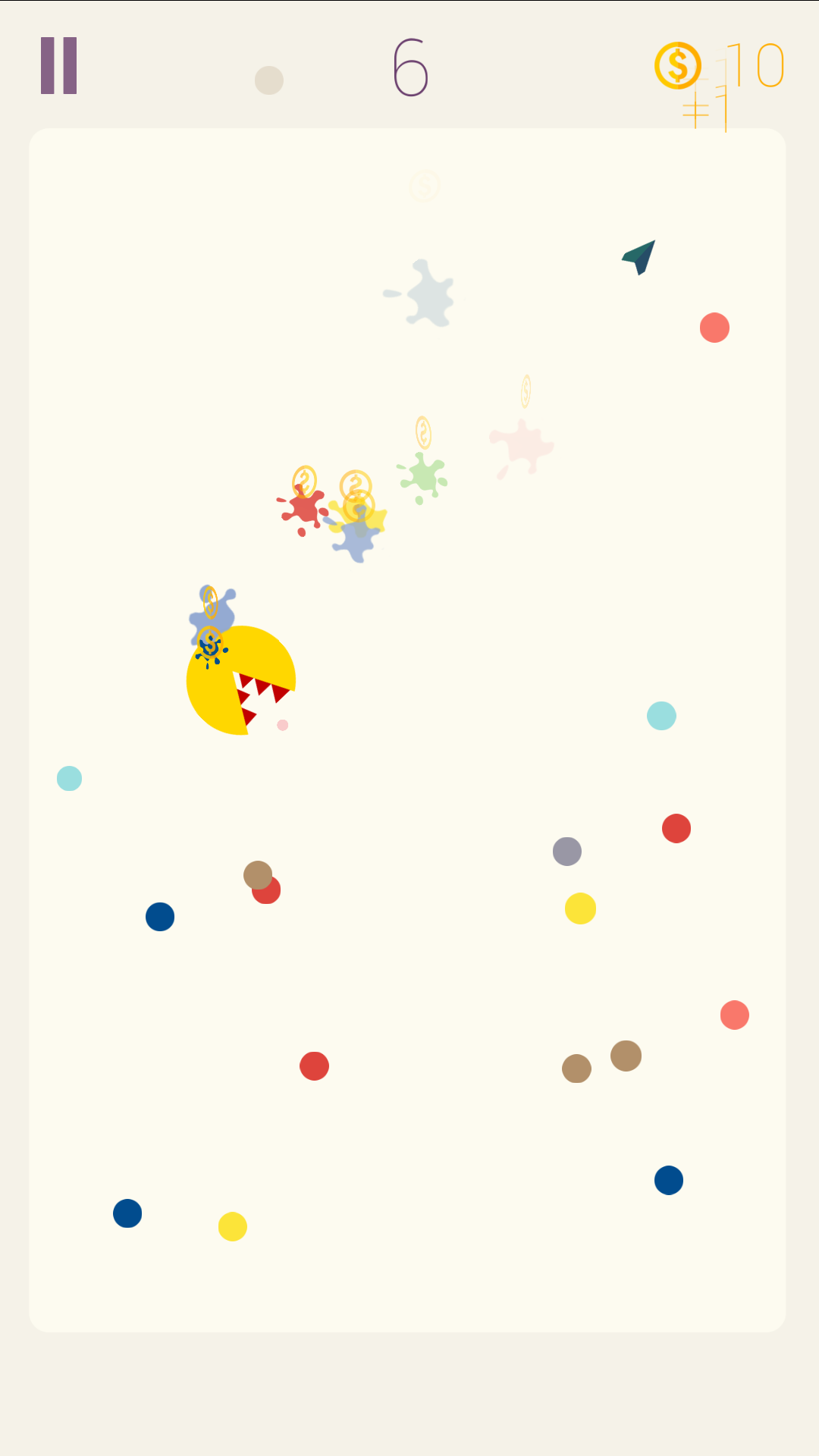819x1456 pixels.
Task: Pause the game
Action: pyautogui.click(x=59, y=66)
